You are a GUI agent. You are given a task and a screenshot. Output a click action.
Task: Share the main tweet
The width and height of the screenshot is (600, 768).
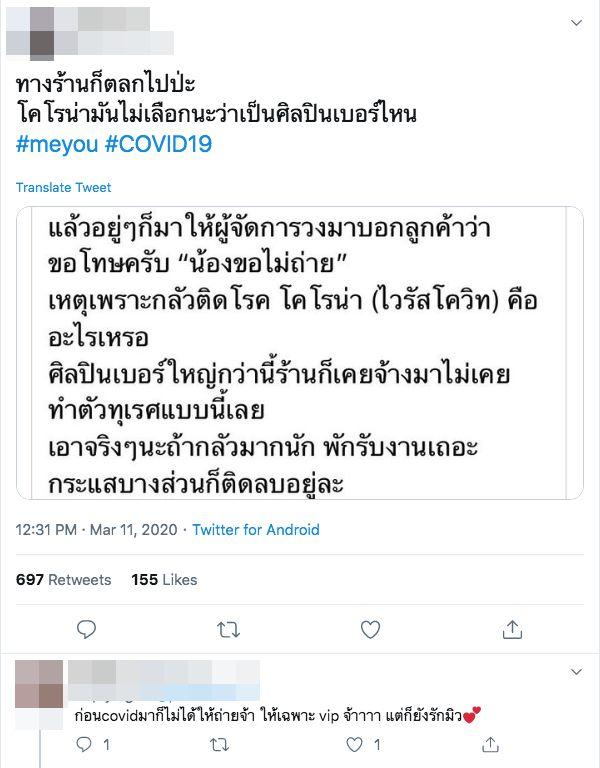click(512, 629)
